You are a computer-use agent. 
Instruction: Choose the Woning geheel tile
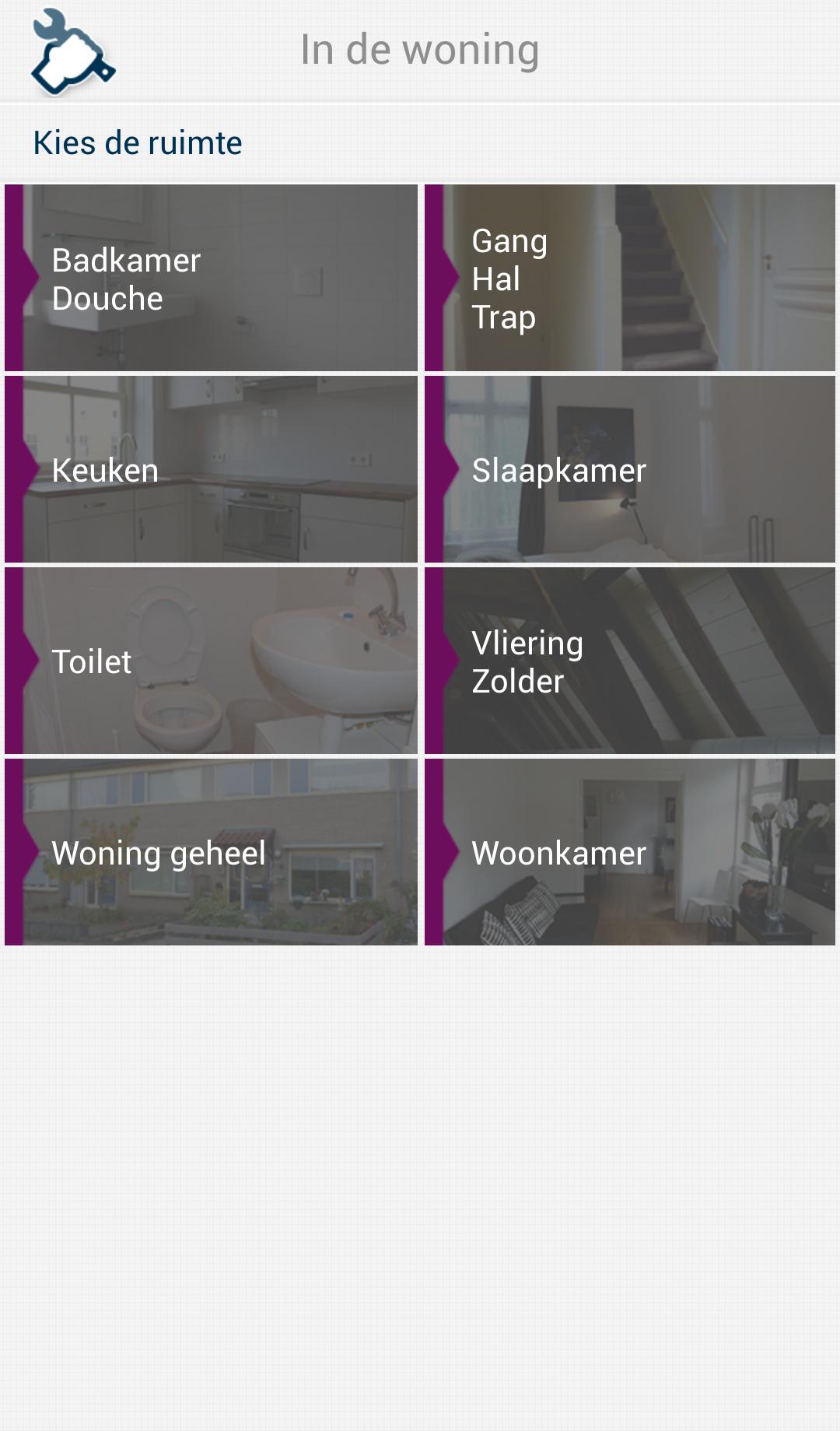pyautogui.click(x=211, y=852)
